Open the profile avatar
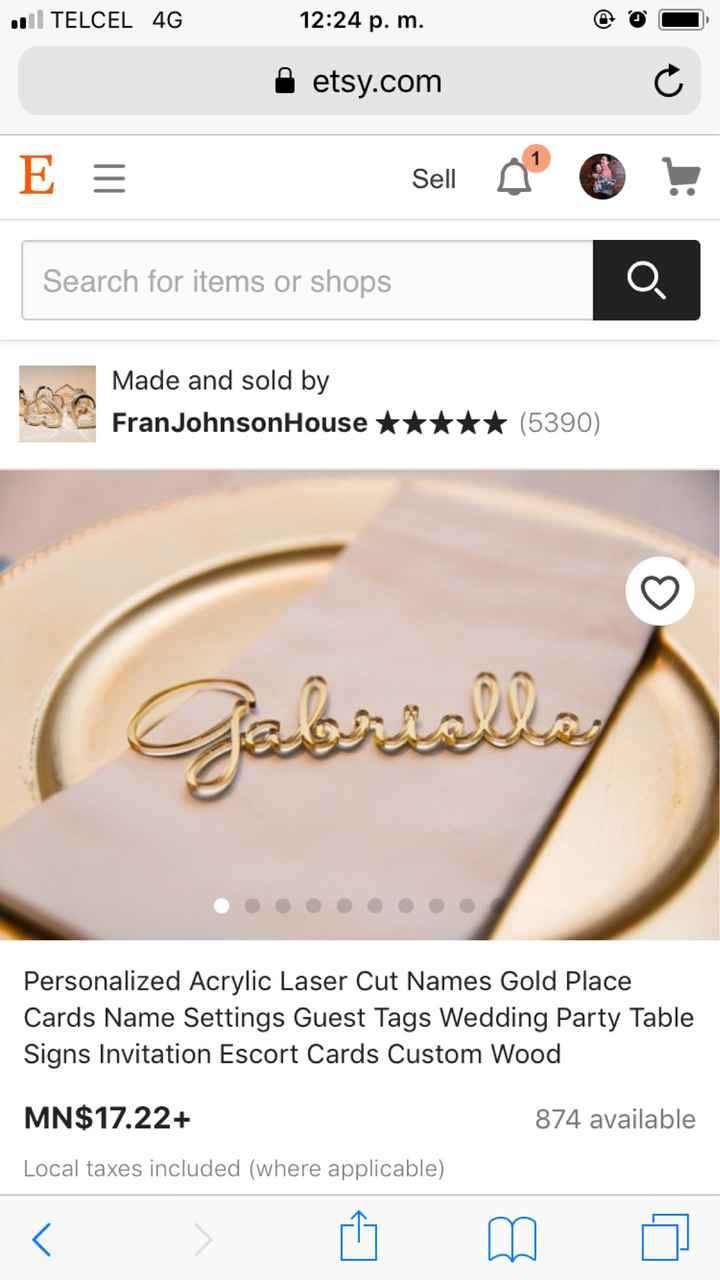 pyautogui.click(x=602, y=177)
